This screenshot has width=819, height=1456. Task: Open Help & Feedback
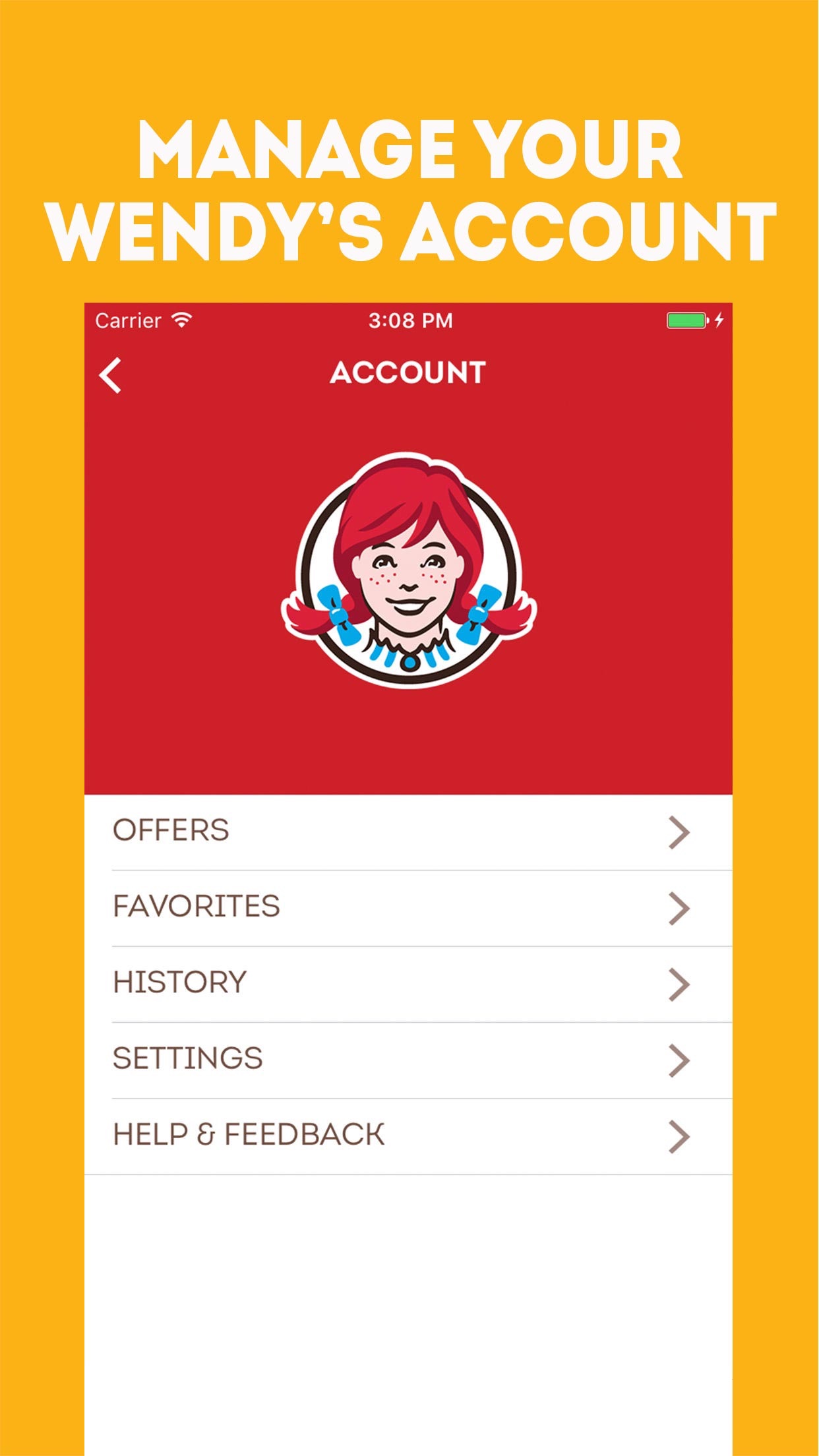(247, 1133)
